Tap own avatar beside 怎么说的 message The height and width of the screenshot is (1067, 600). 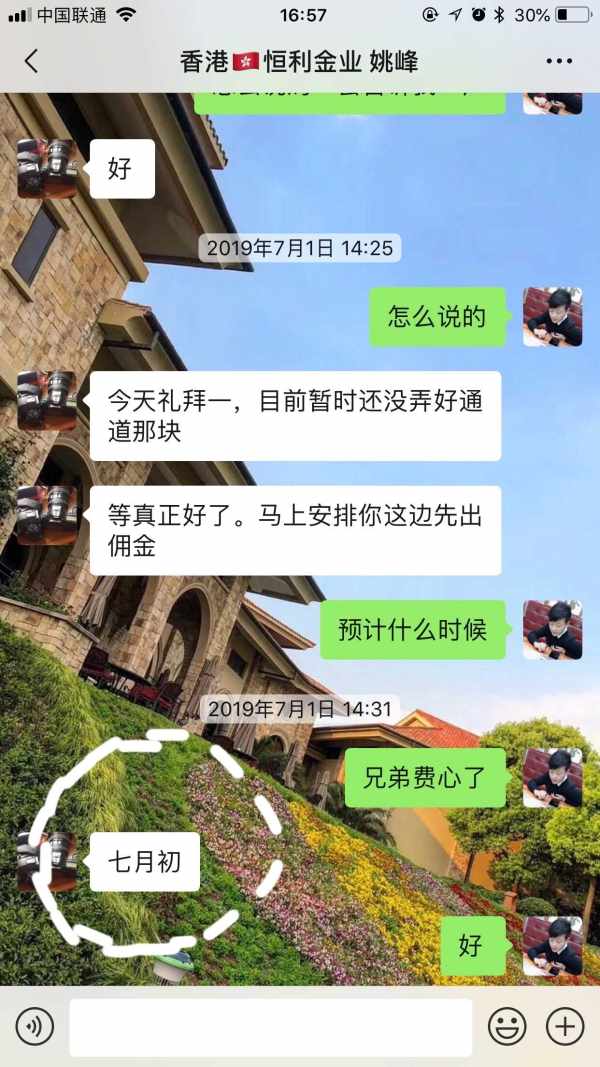point(552,317)
